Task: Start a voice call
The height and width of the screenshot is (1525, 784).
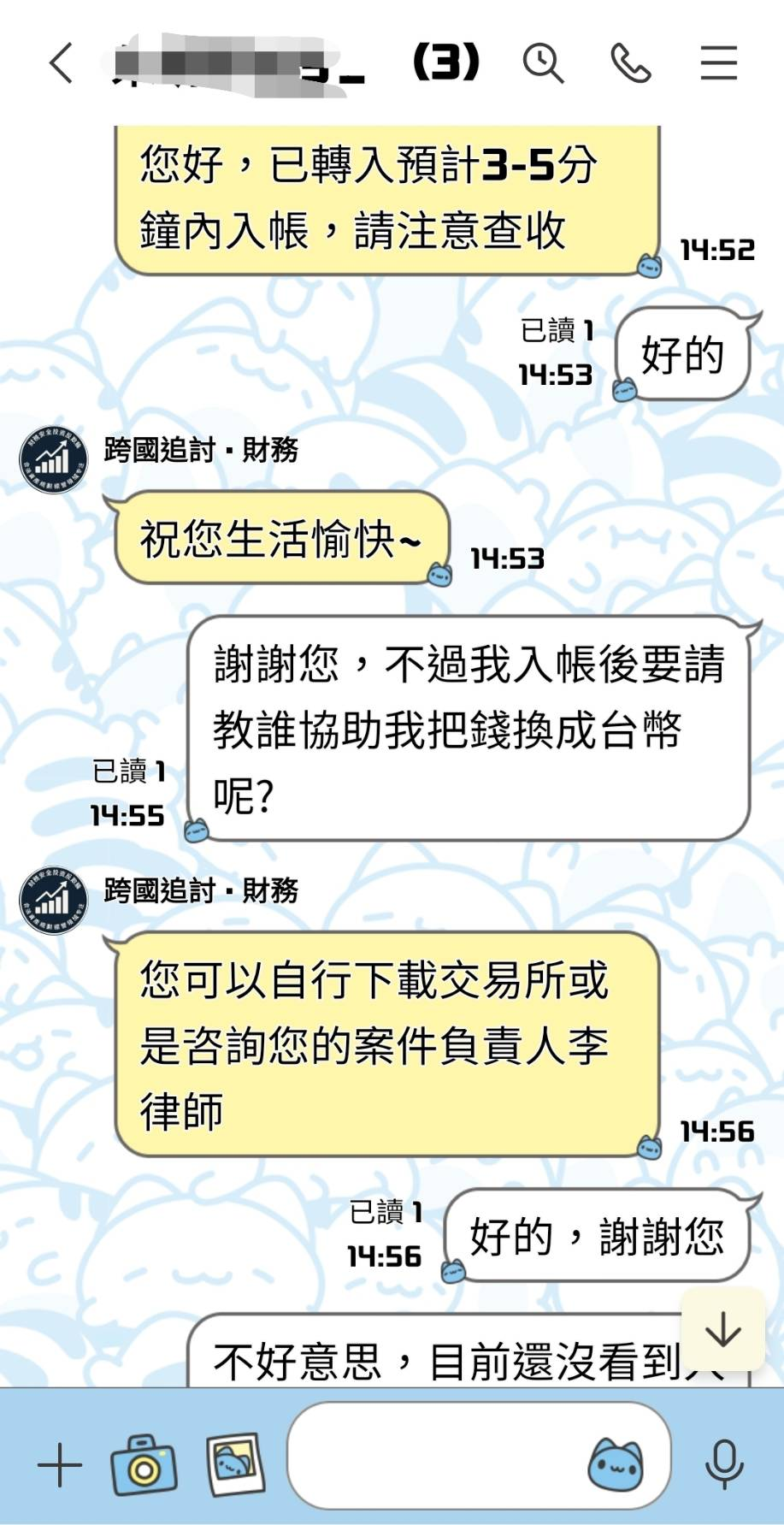Action: [x=631, y=63]
